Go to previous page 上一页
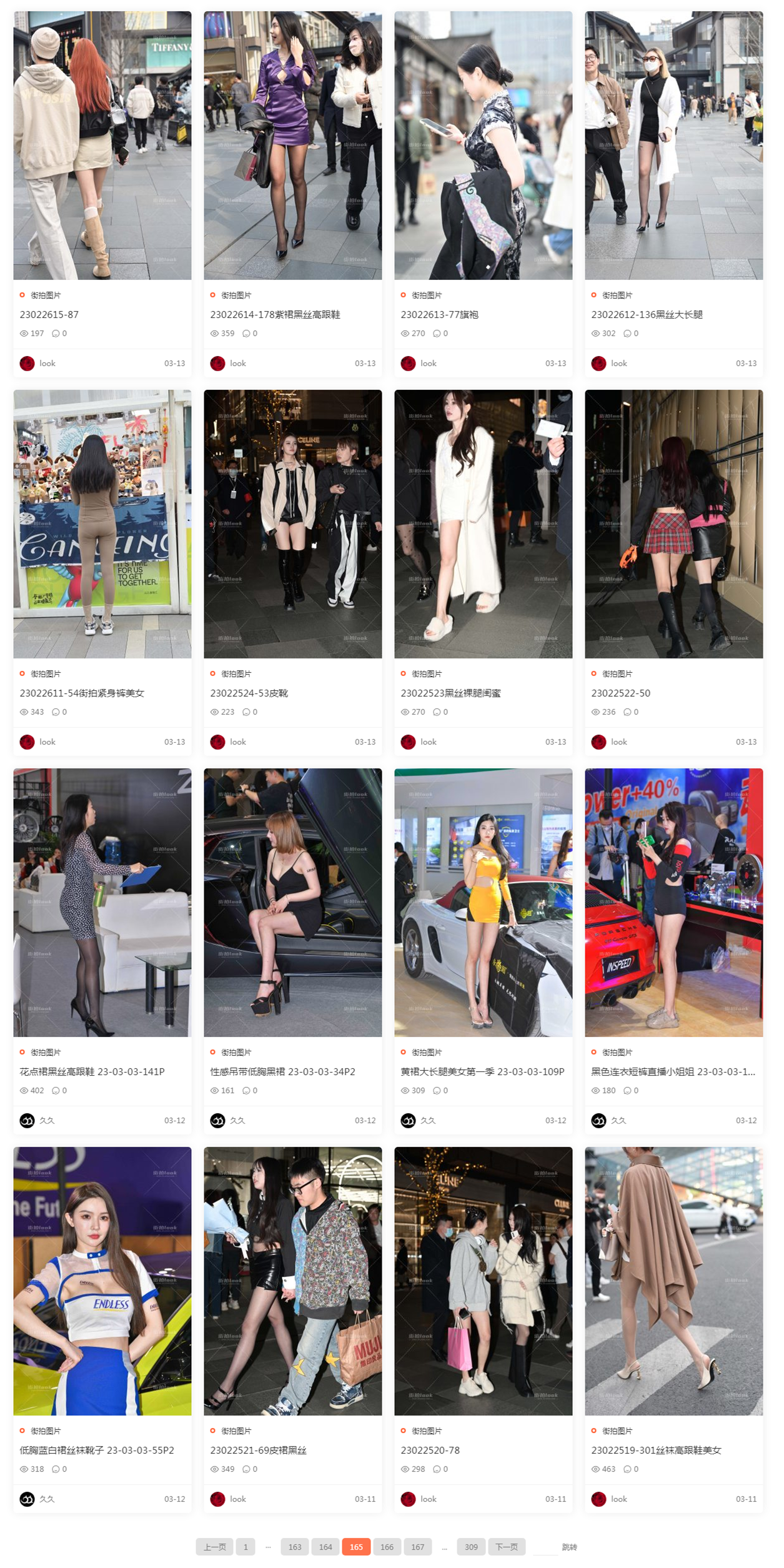 [x=214, y=1547]
